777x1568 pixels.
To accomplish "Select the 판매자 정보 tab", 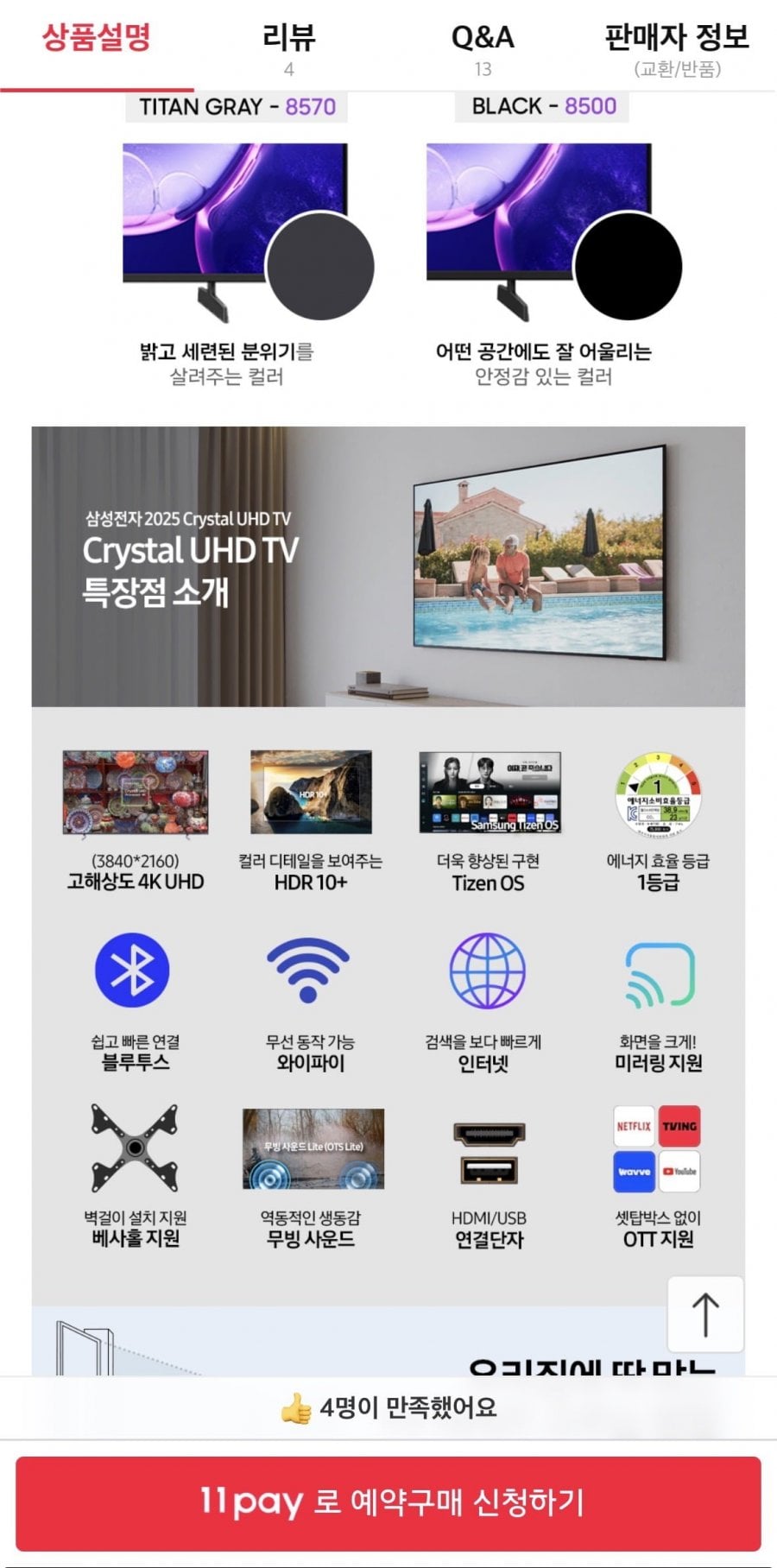I will (x=677, y=47).
